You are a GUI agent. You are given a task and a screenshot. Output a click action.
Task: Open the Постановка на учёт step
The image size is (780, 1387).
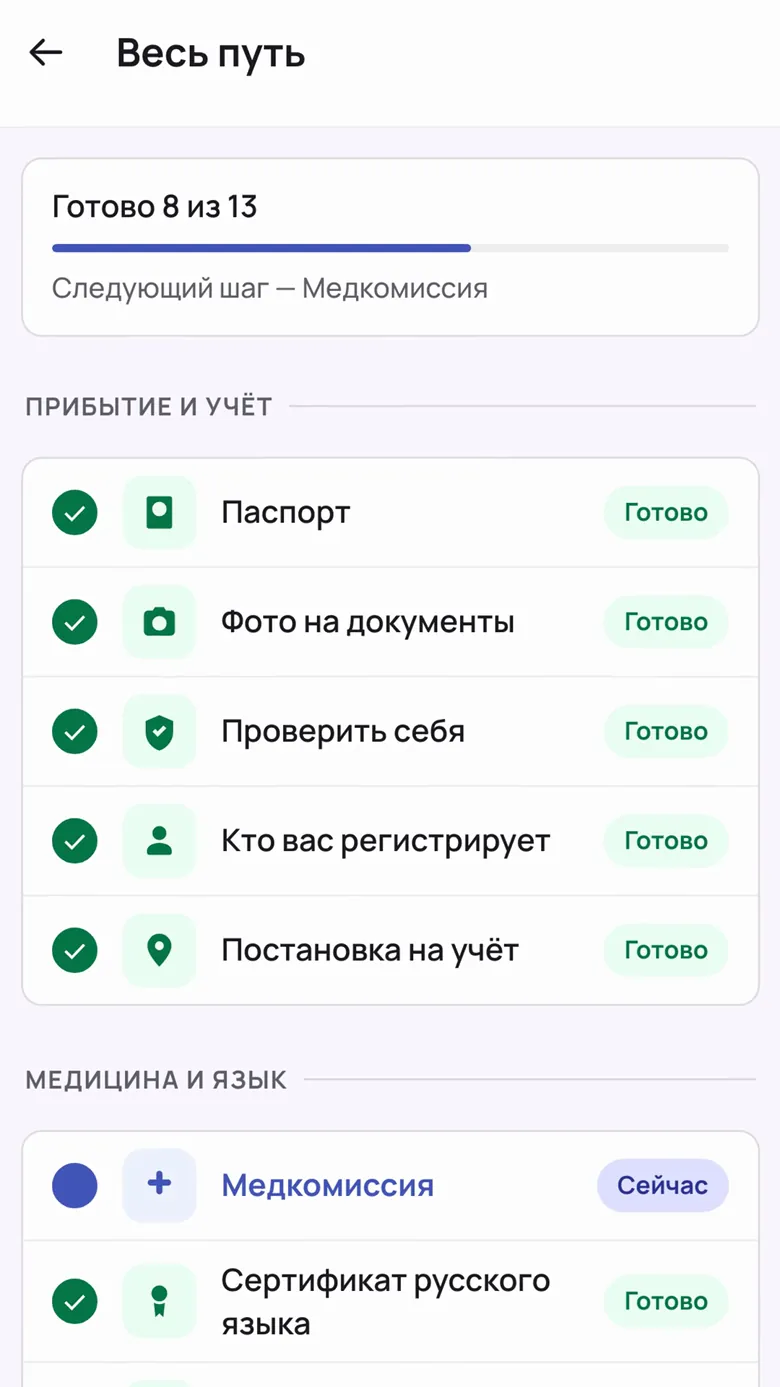390,950
